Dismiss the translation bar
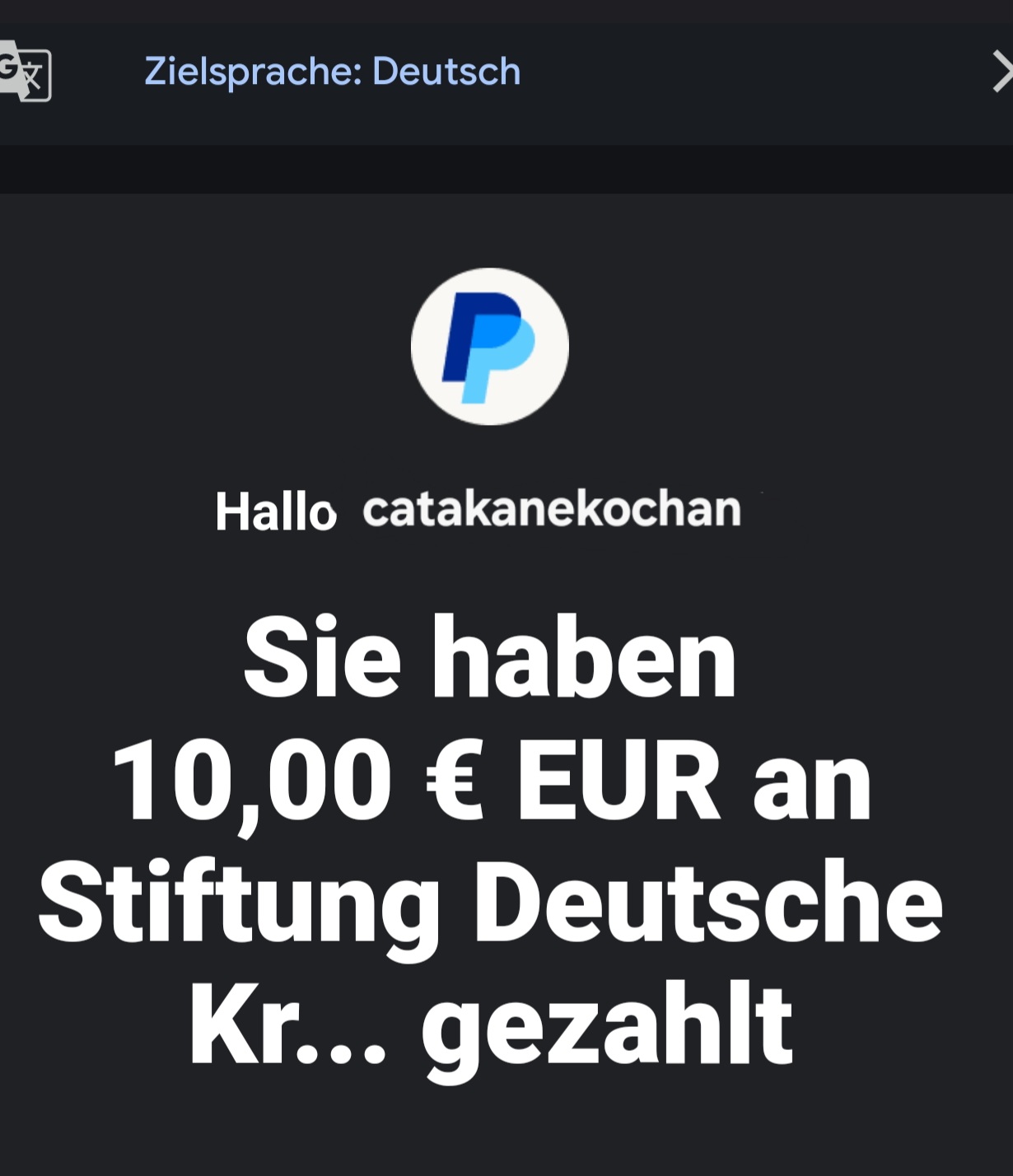1013x1176 pixels. click(1001, 72)
